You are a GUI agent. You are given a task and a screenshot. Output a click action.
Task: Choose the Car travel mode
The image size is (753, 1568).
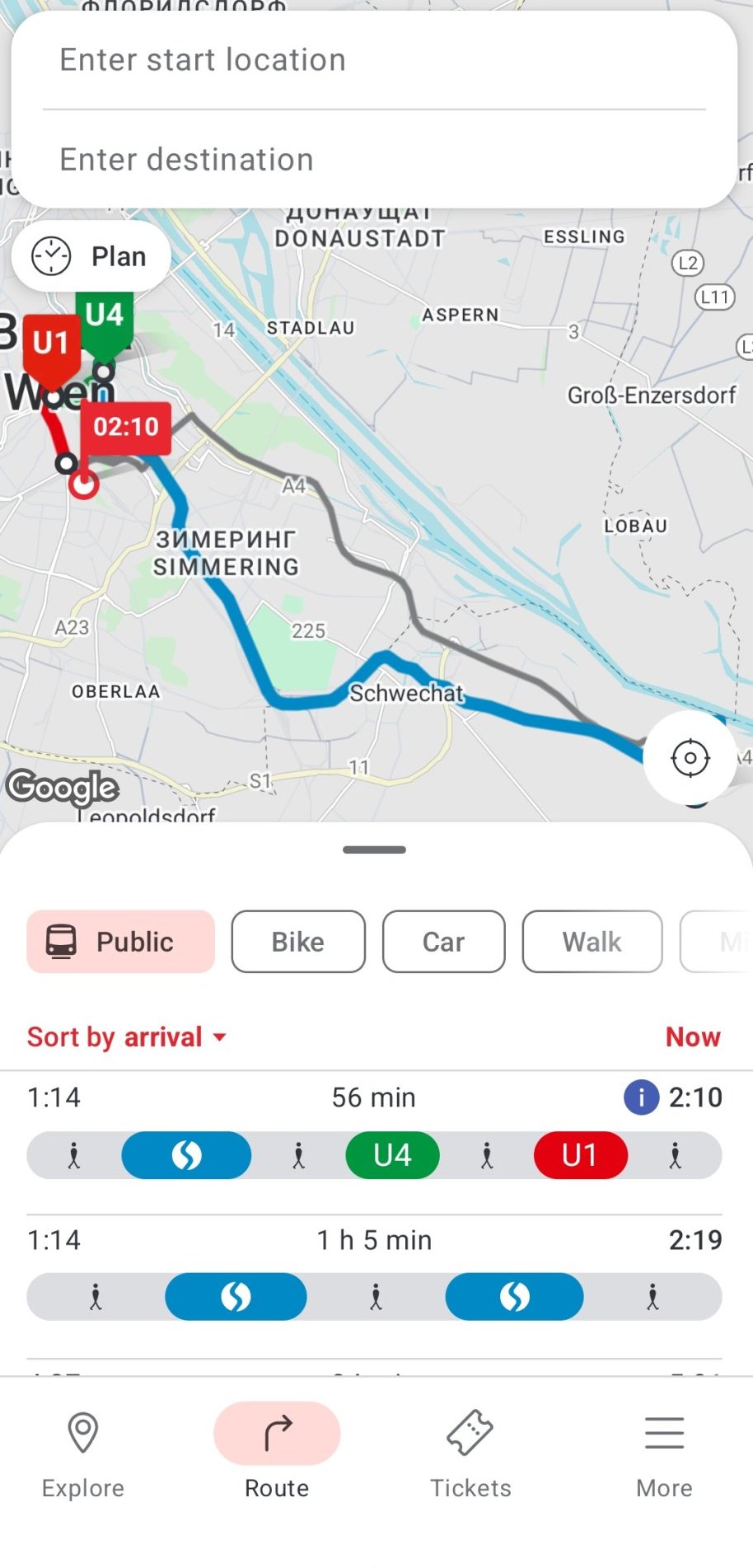443,941
